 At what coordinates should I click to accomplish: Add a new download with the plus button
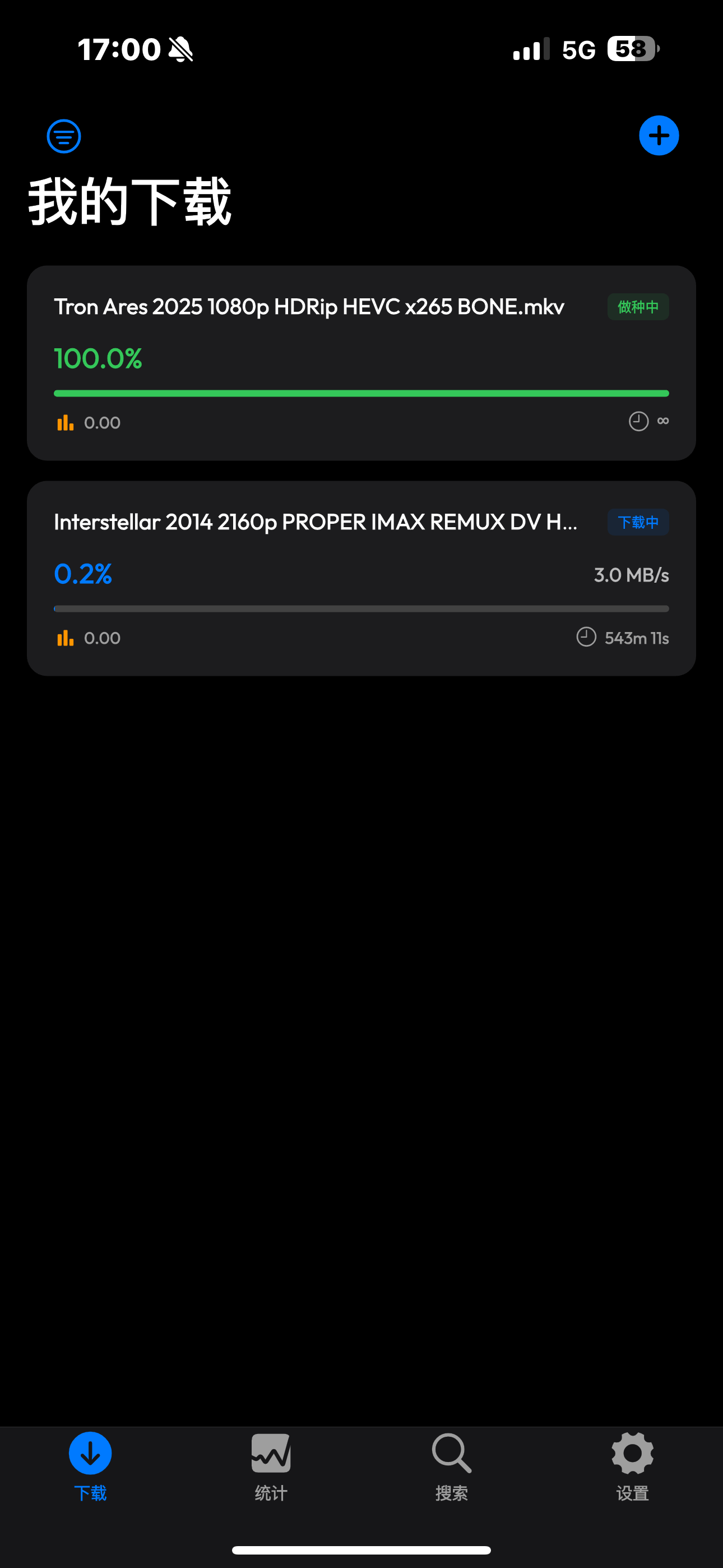coord(659,136)
